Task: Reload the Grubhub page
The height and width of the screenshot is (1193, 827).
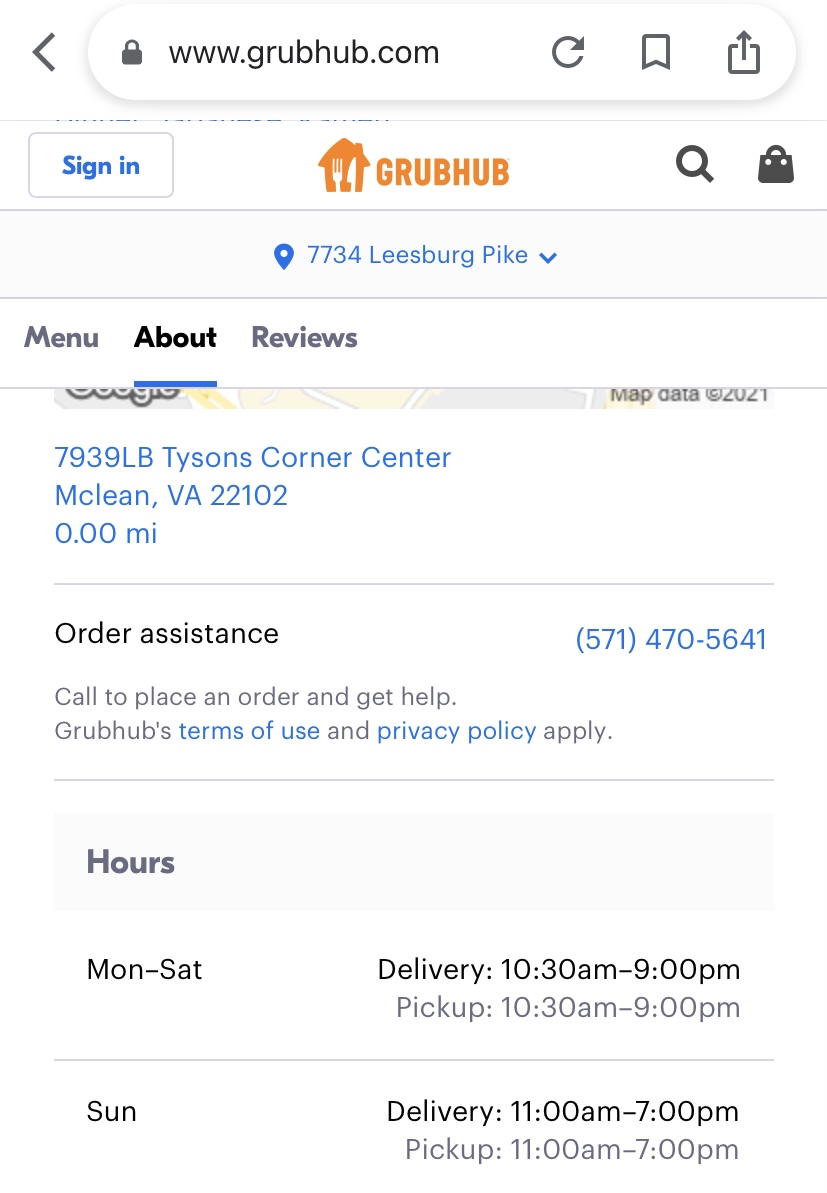Action: point(568,53)
